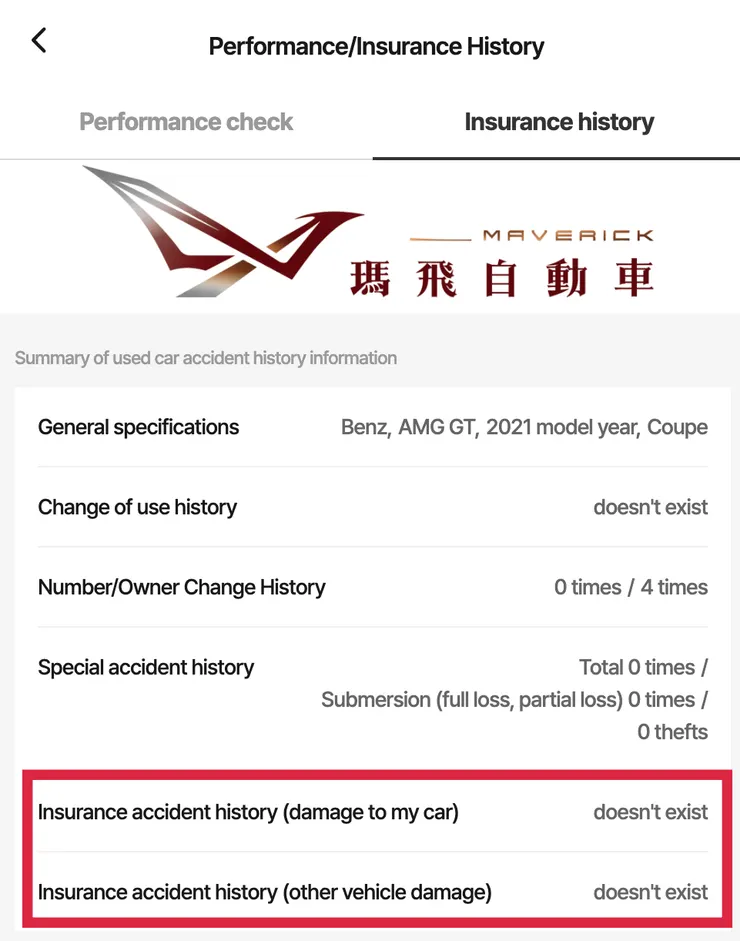
Task: Select the Insurance history tab
Action: [558, 122]
